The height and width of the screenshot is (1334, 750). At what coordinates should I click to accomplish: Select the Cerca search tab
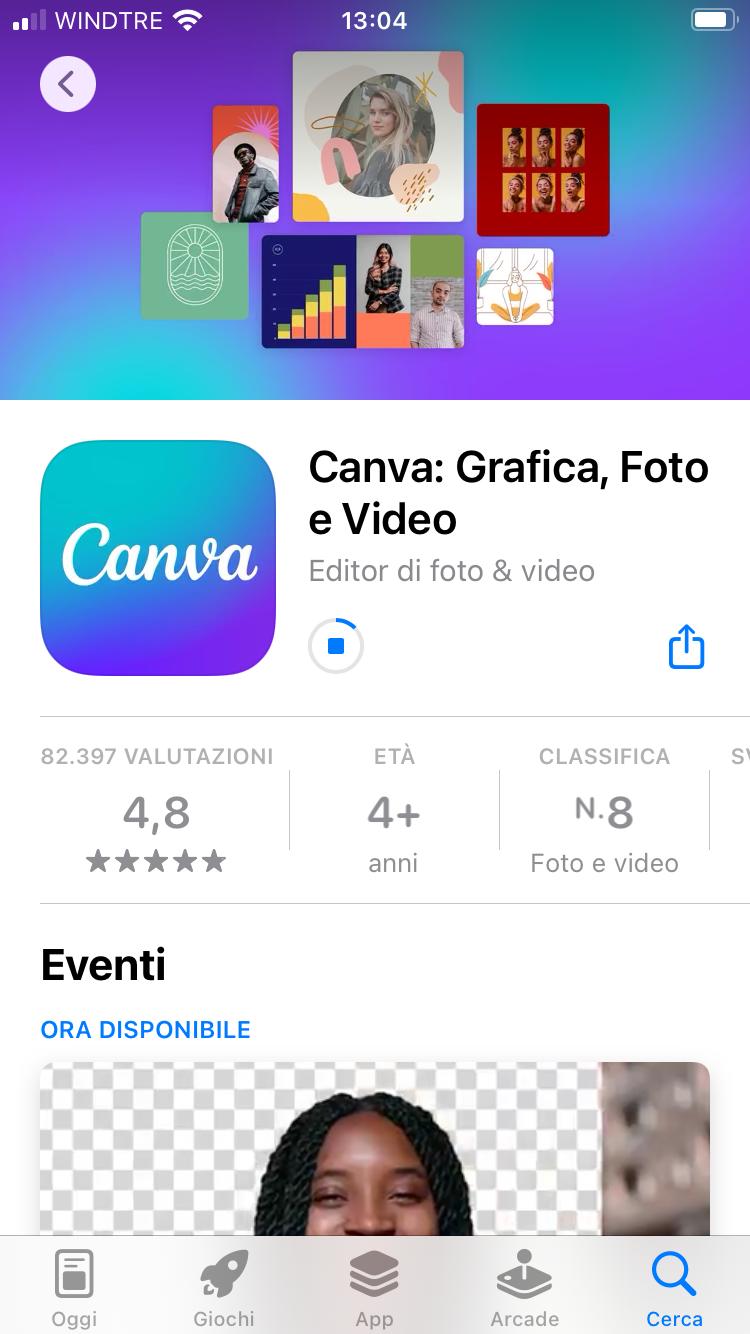coord(674,1288)
